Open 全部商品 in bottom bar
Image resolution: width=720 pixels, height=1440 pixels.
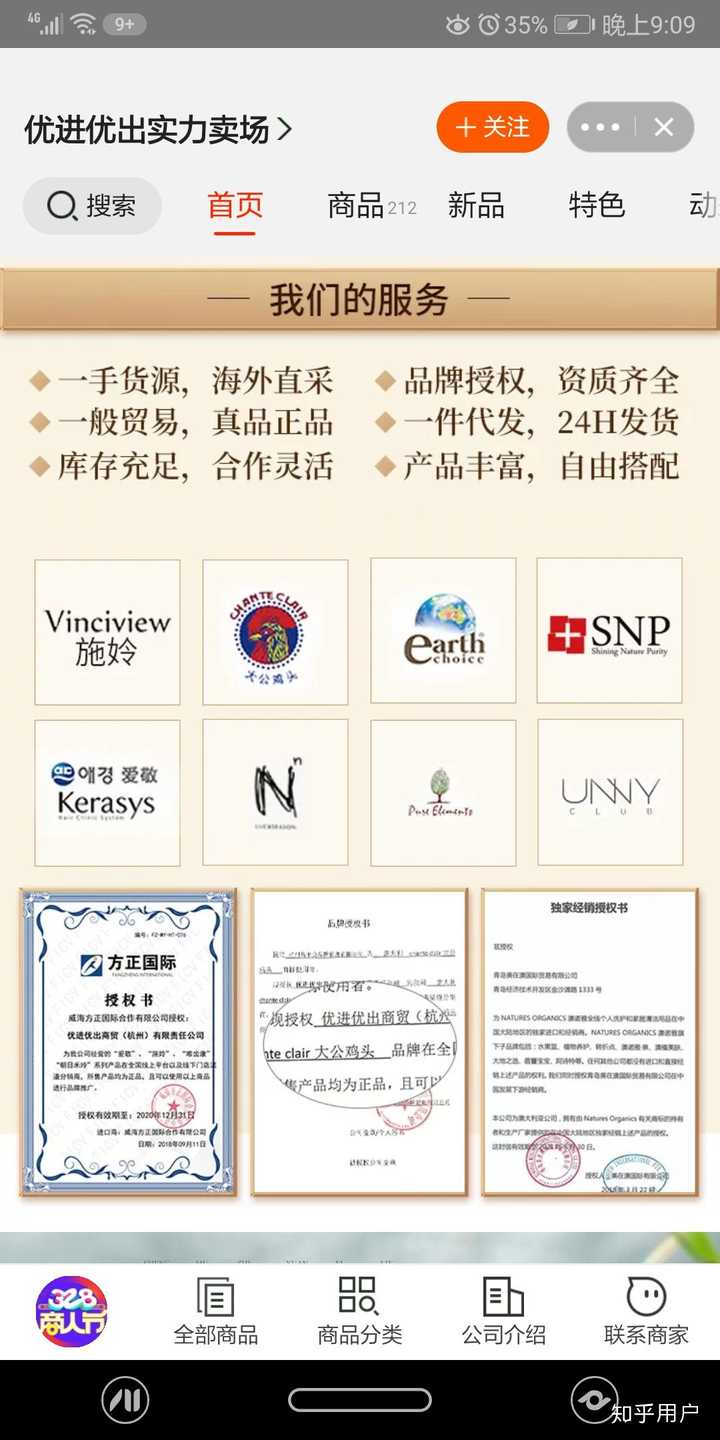(x=215, y=1312)
